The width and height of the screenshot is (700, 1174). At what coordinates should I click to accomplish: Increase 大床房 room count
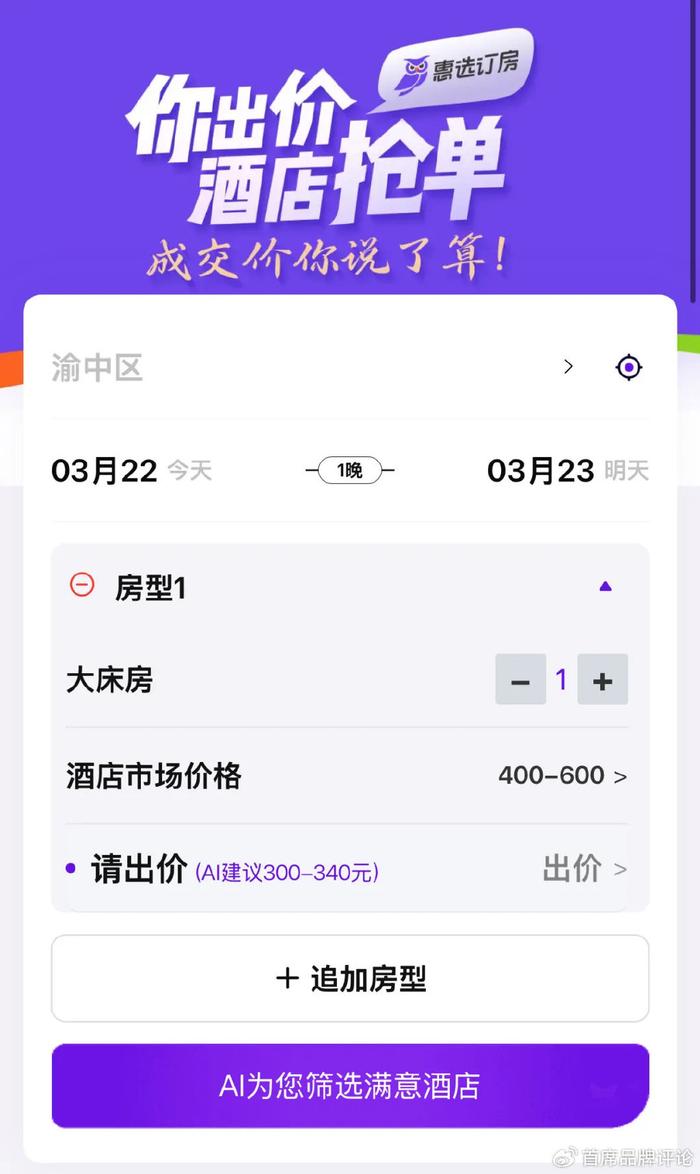click(602, 680)
